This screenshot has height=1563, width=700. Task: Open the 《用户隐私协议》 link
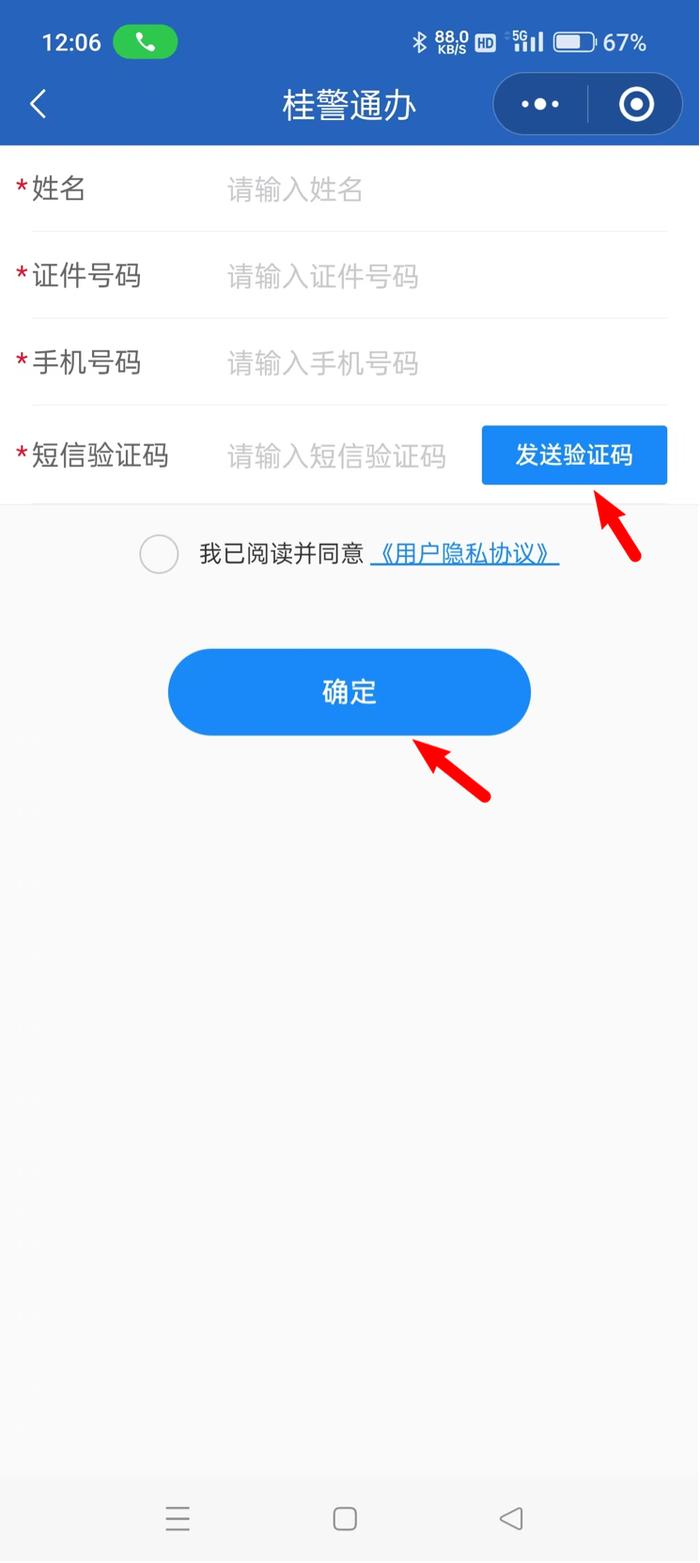[x=465, y=554]
